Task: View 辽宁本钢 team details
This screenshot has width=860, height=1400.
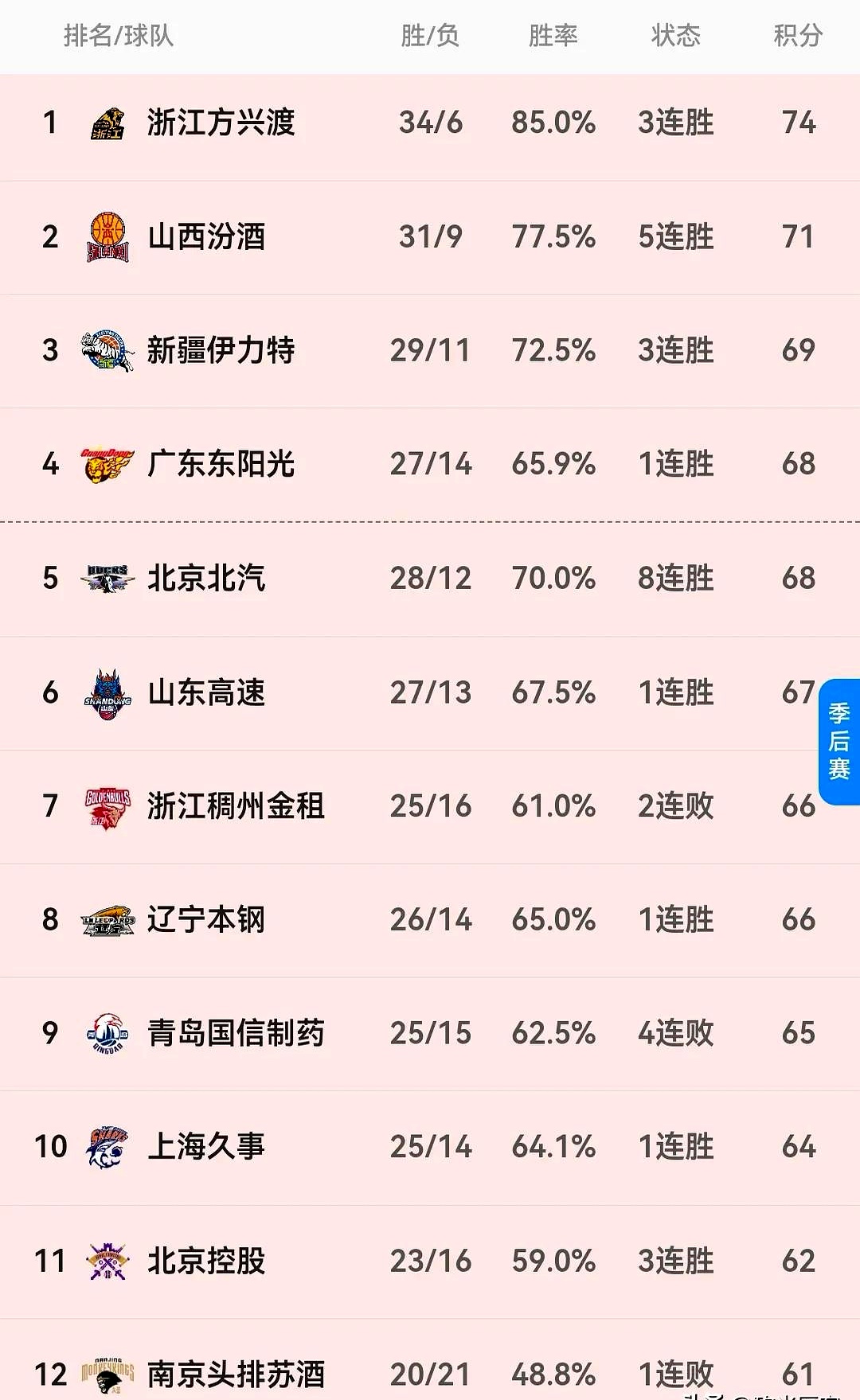Action: pos(206,920)
